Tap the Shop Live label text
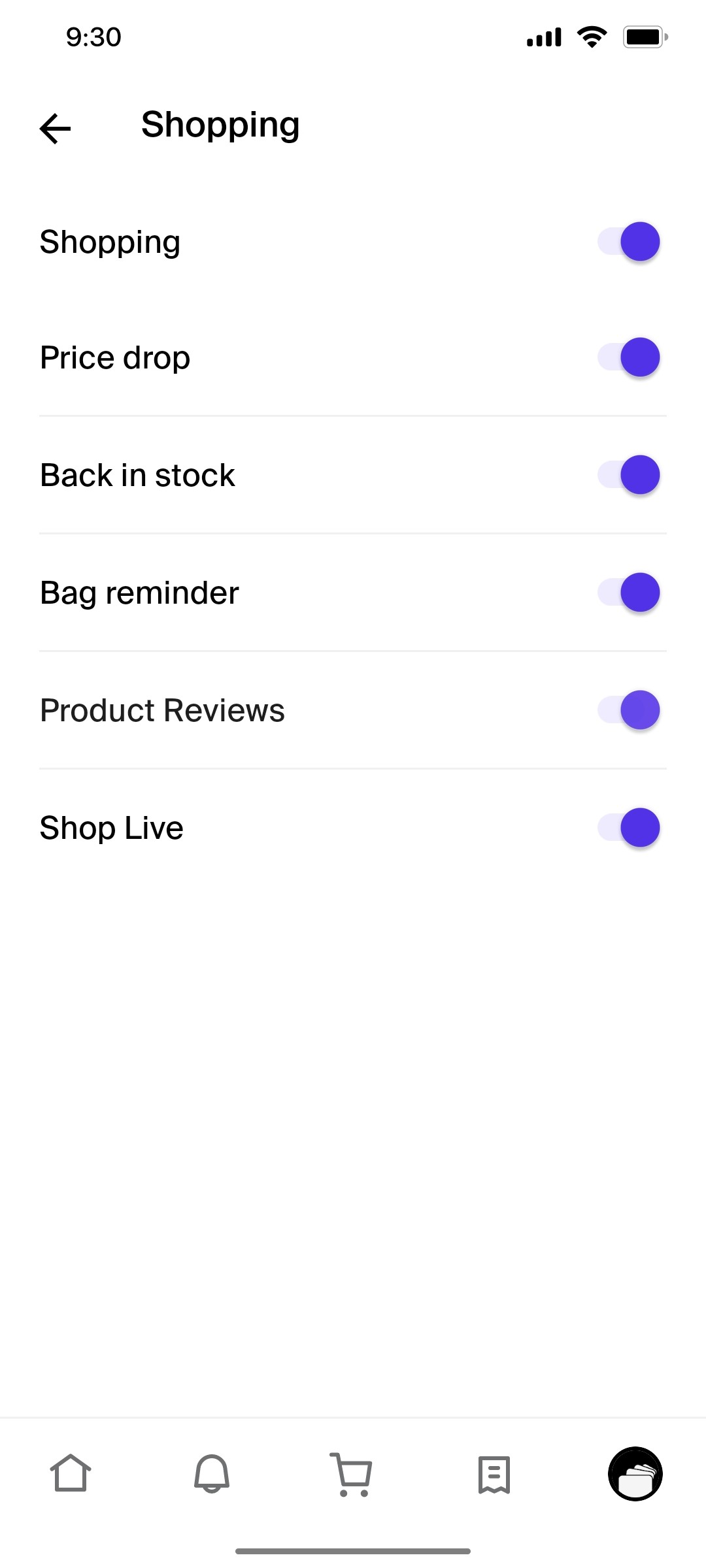This screenshot has width=706, height=1568. tap(111, 826)
